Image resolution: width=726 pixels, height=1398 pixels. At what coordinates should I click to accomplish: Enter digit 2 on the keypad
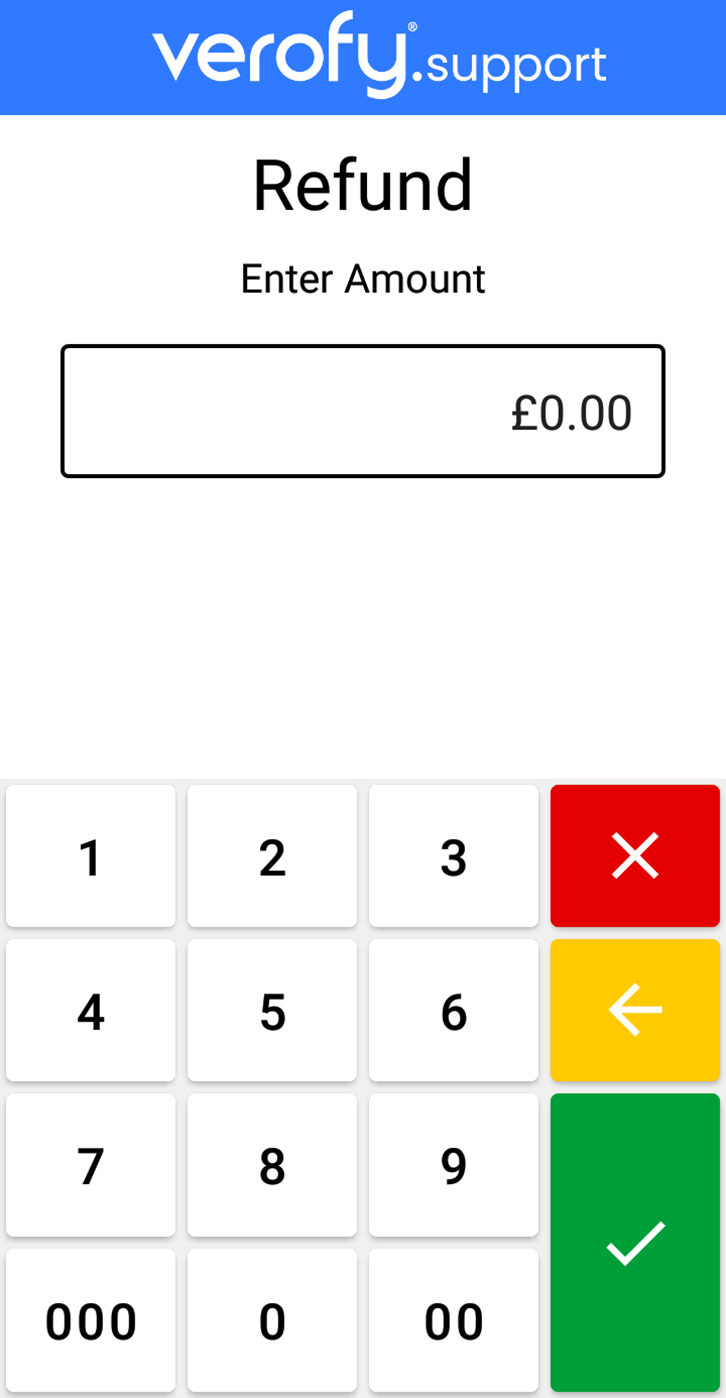tap(272, 857)
